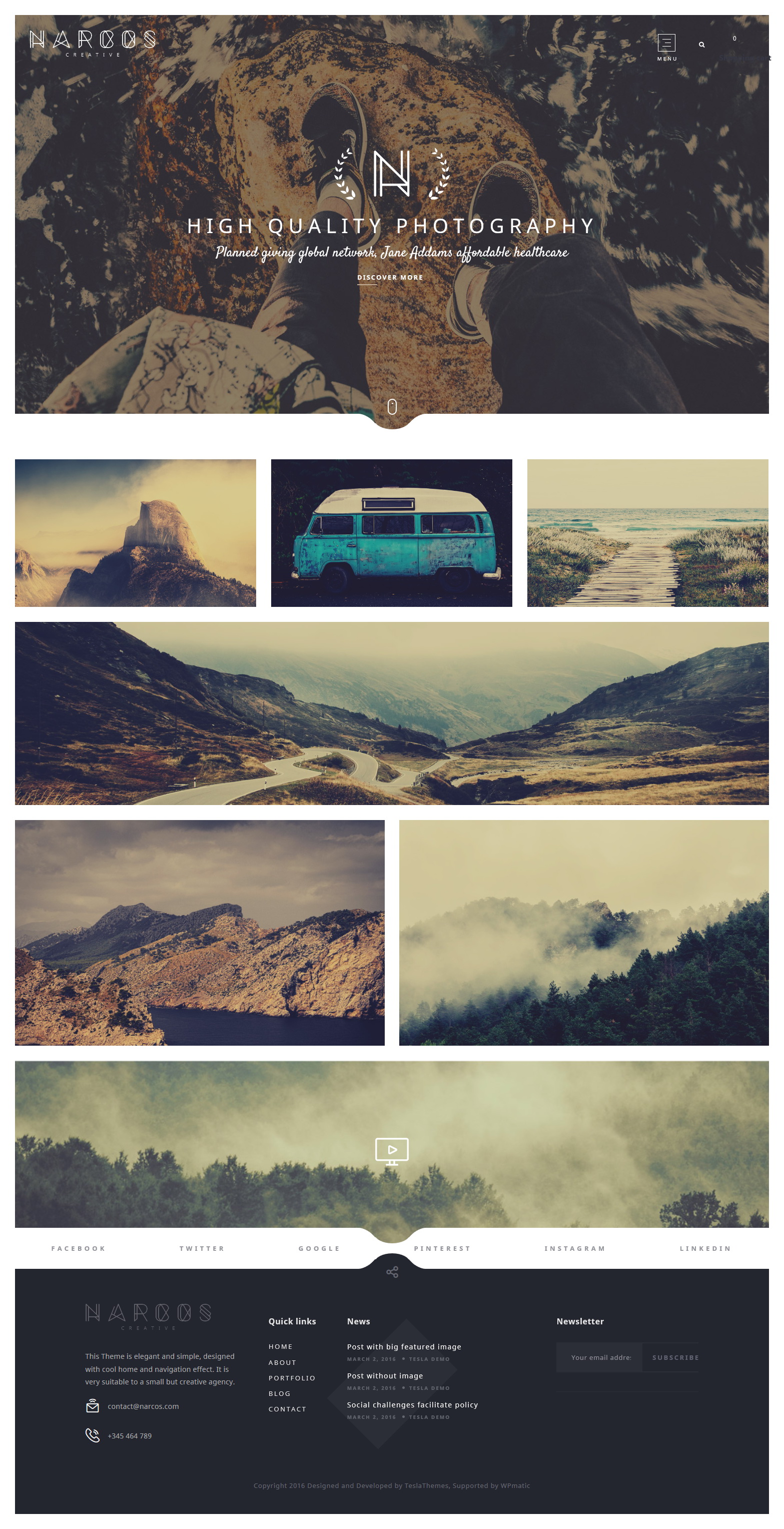Viewport: 784px width, 1529px height.
Task: Open news post 'Social challenges facilitate policy'
Action: coord(412,1405)
